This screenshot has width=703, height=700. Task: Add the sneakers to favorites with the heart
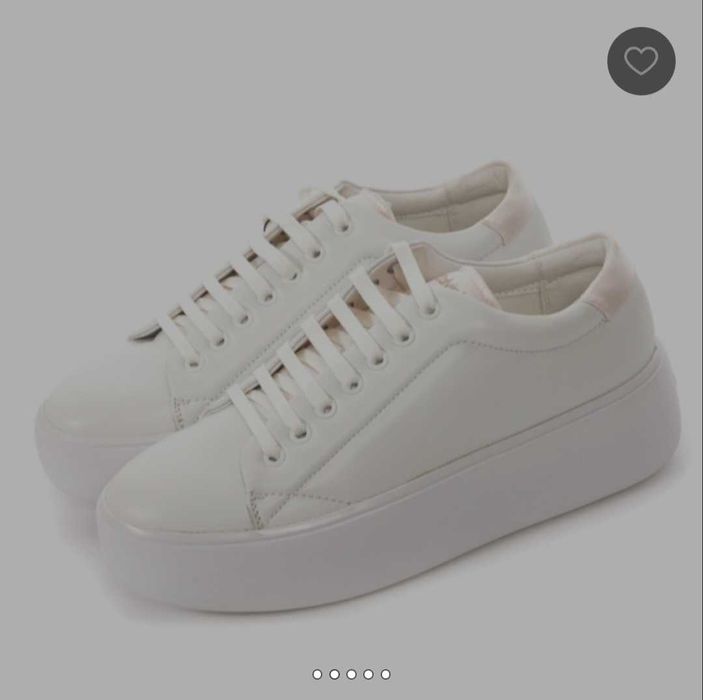[x=641, y=61]
